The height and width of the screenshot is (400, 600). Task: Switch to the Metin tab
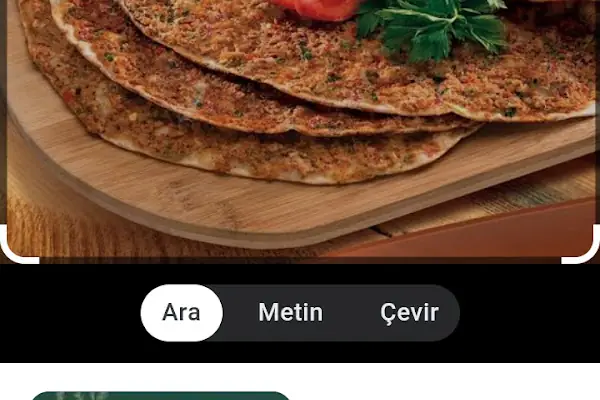[x=290, y=313]
